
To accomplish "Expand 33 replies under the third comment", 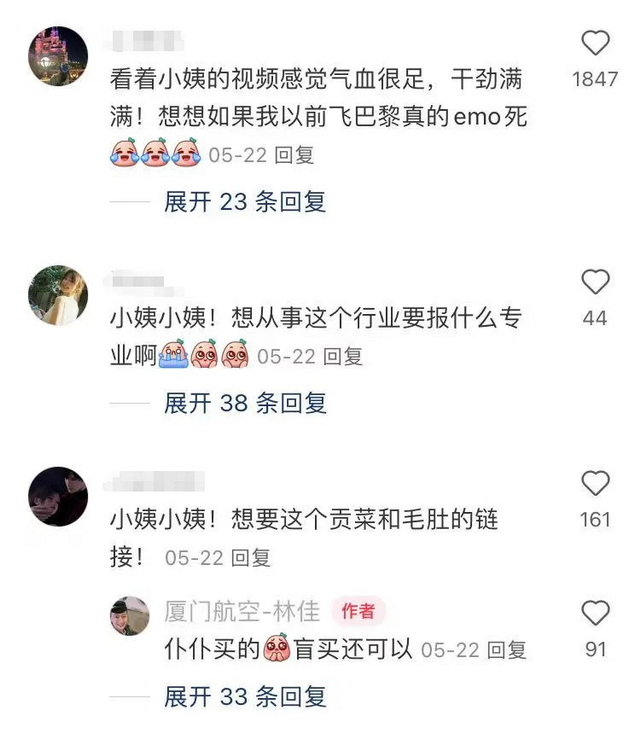I will [x=245, y=696].
